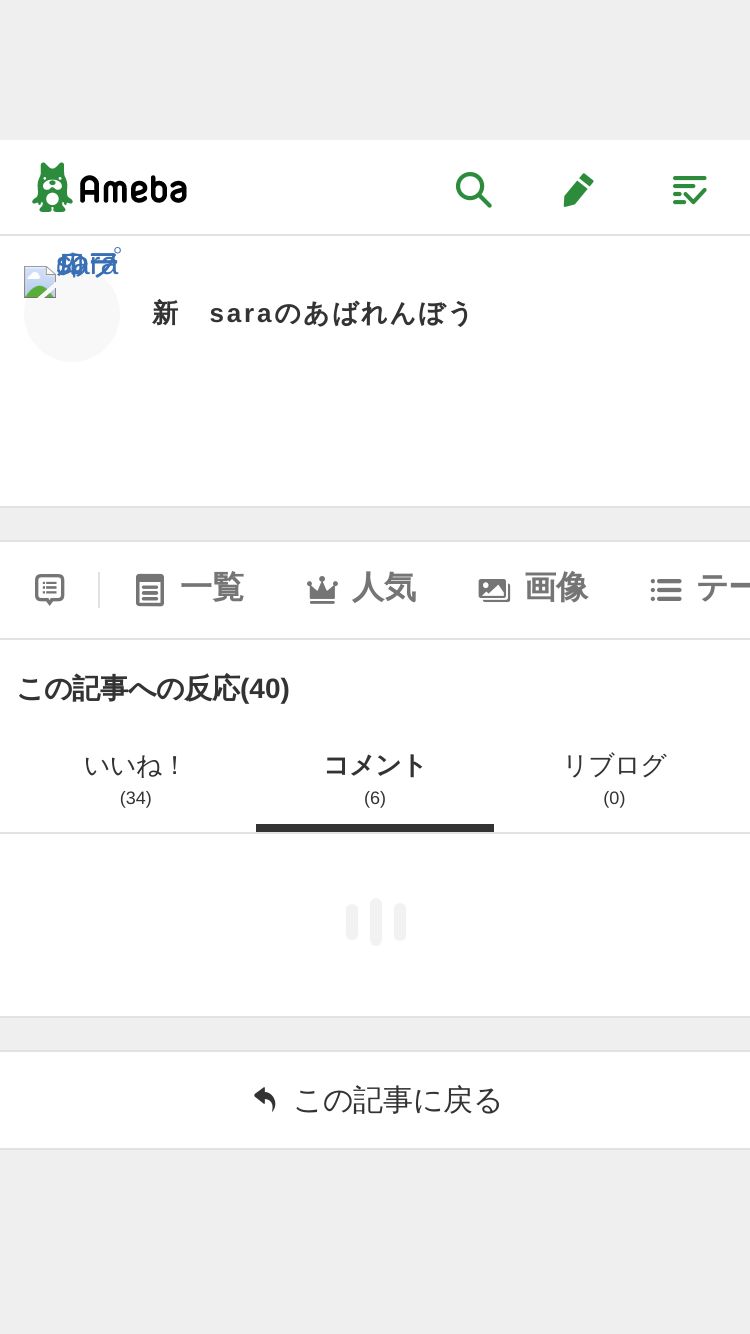Return via この記事に戻る
The image size is (750, 1334).
(375, 1100)
